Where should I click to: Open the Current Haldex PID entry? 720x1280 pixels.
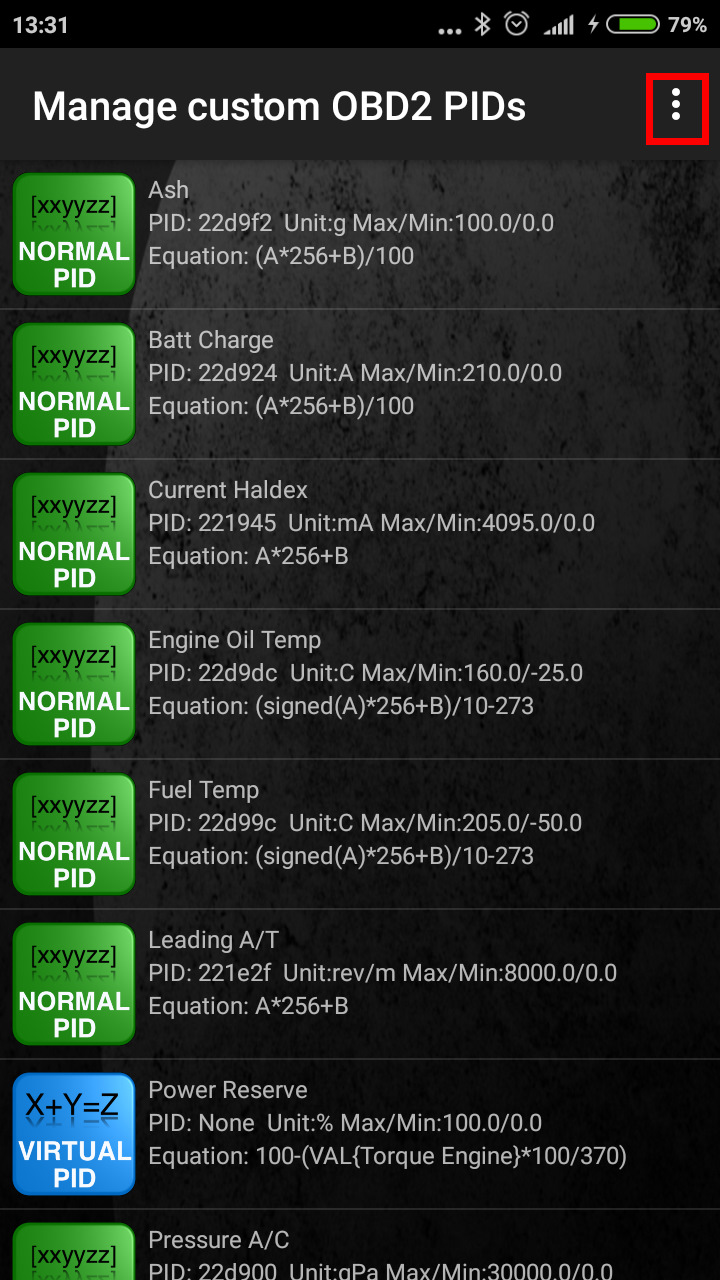pyautogui.click(x=400, y=524)
